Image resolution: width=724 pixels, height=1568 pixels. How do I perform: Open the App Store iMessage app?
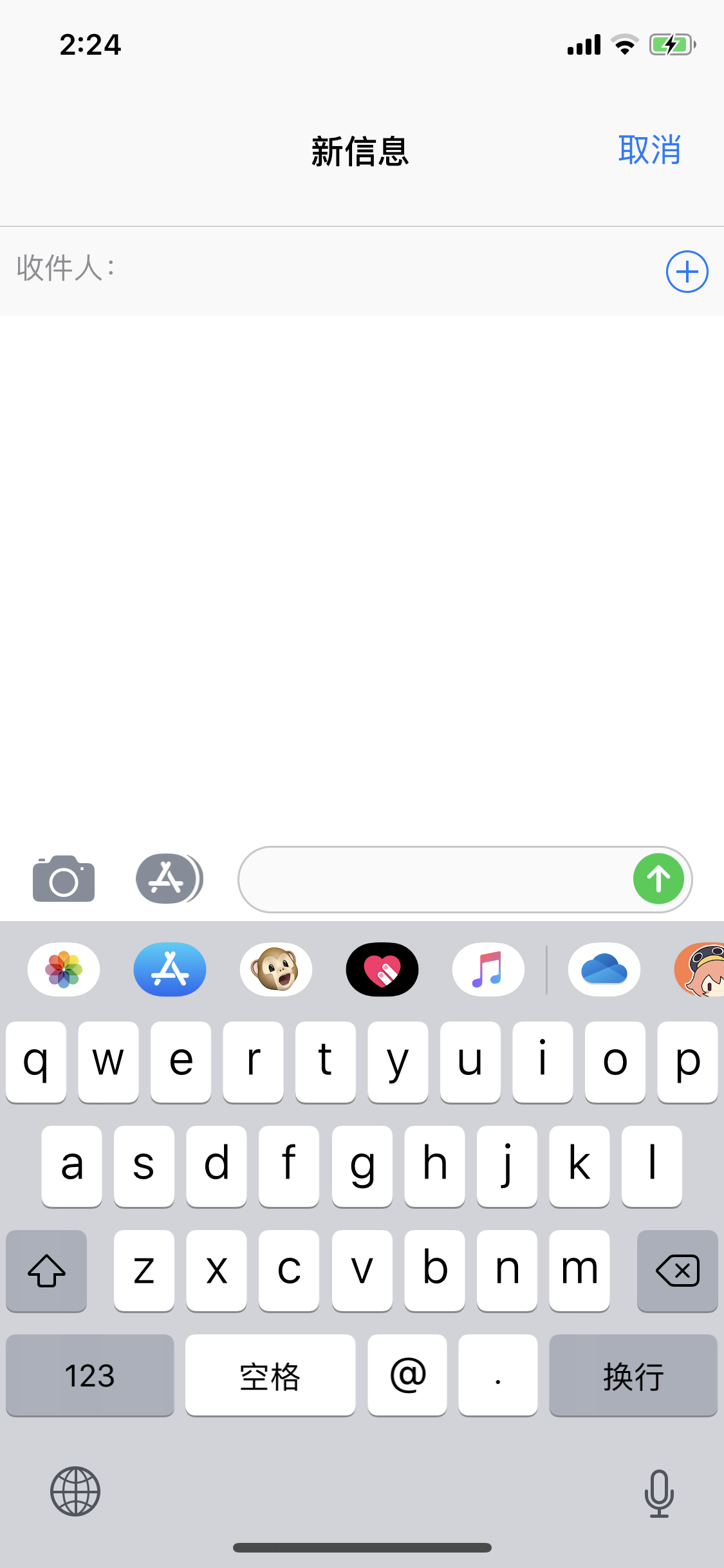(170, 969)
